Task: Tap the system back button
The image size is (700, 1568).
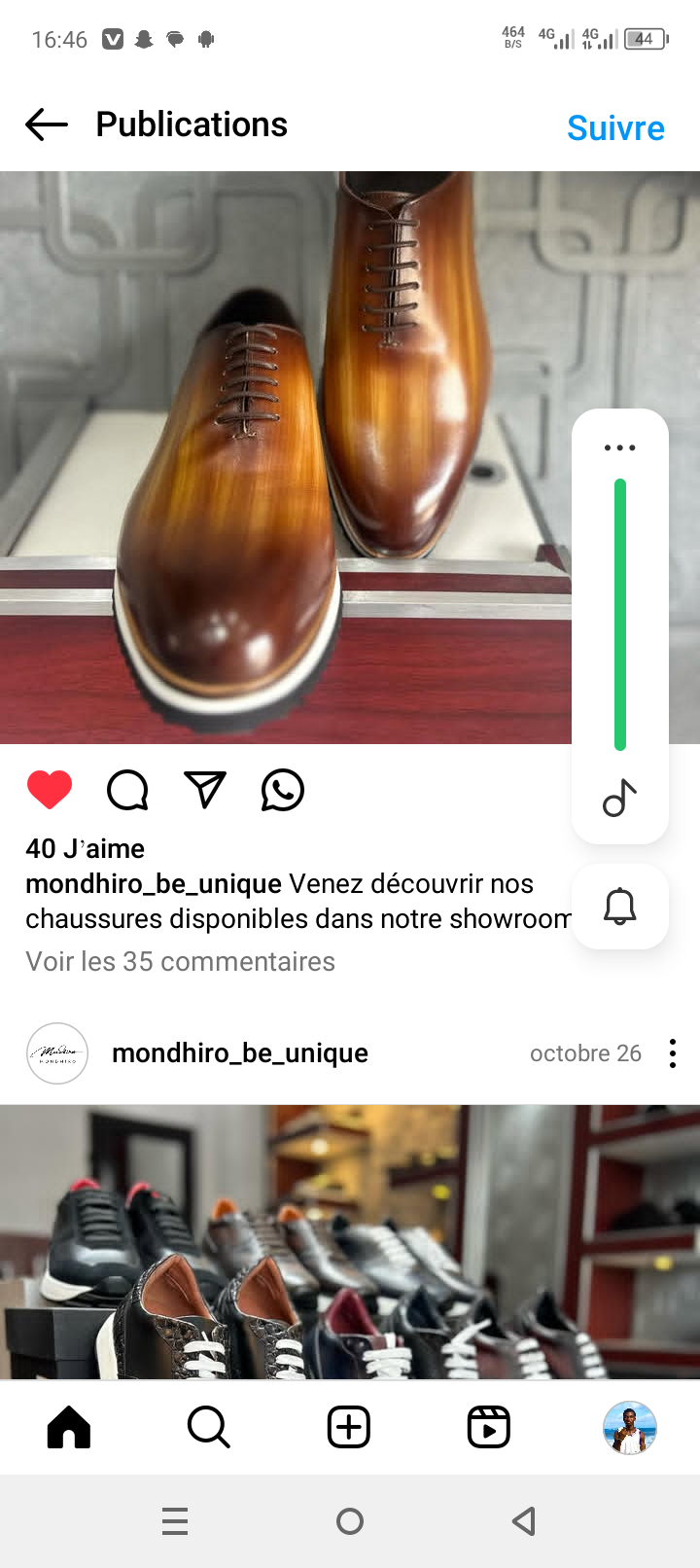Action: (524, 1520)
